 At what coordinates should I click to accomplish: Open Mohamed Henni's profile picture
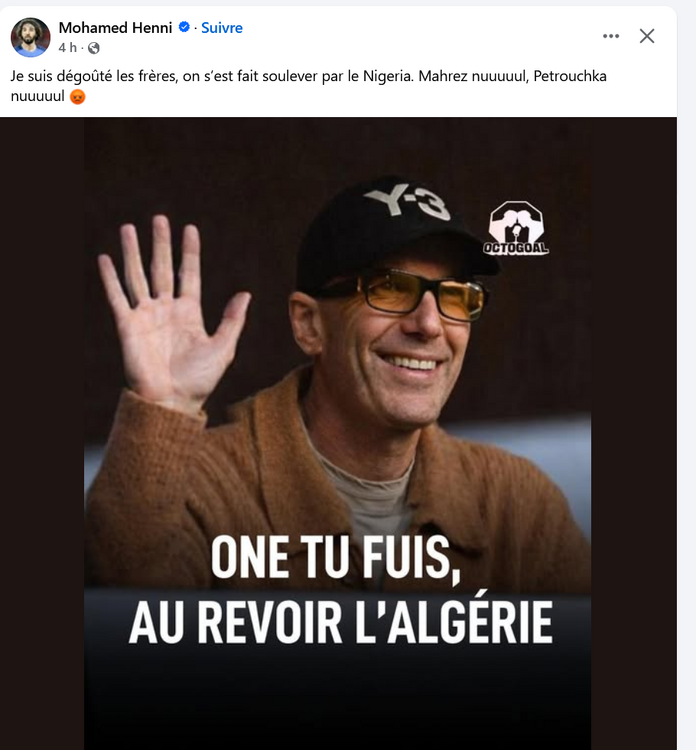(x=30, y=37)
